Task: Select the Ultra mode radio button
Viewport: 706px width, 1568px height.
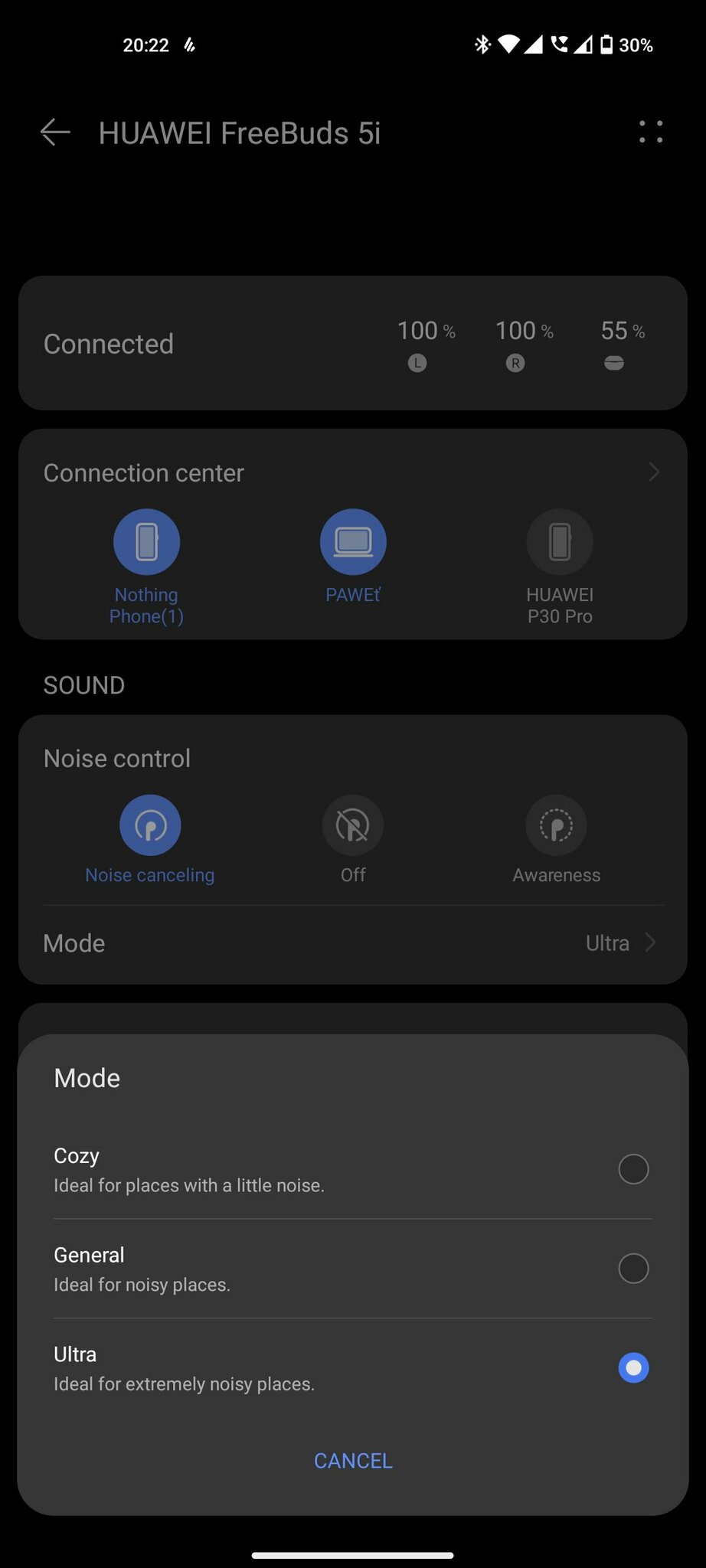Action: pyautogui.click(x=633, y=1367)
